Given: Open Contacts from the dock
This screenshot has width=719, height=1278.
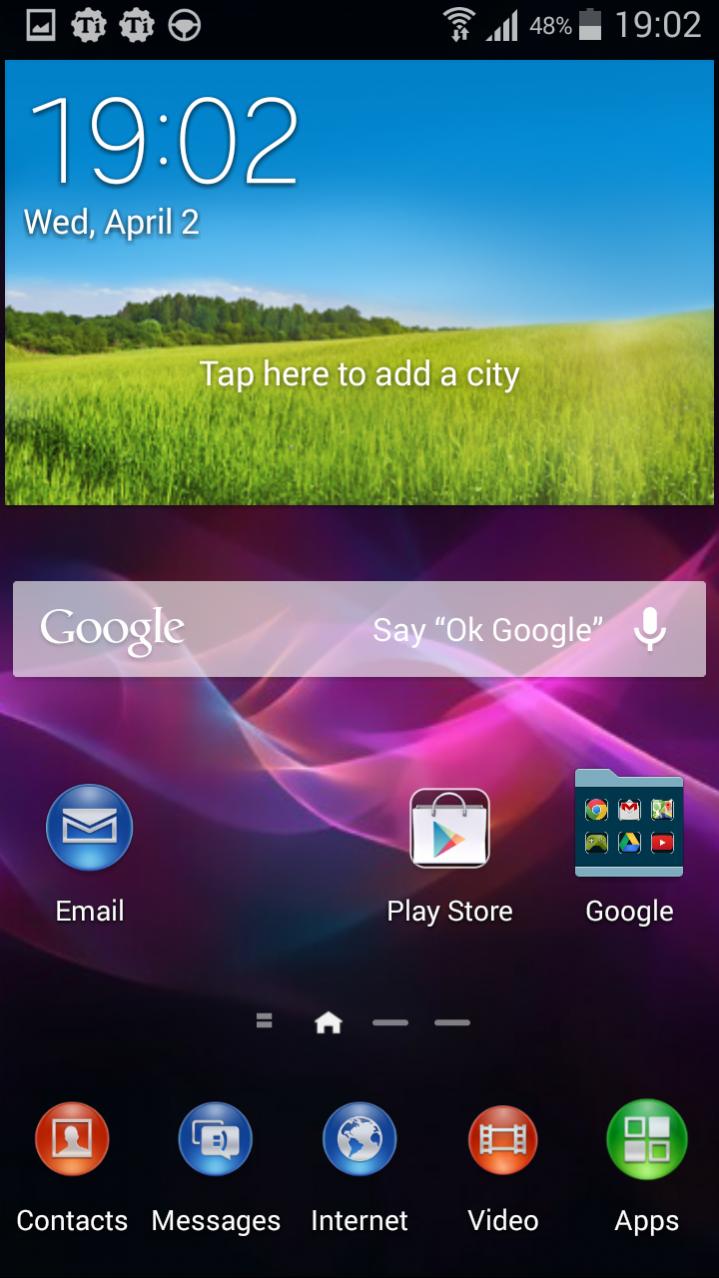Looking at the screenshot, I should pos(72,1139).
